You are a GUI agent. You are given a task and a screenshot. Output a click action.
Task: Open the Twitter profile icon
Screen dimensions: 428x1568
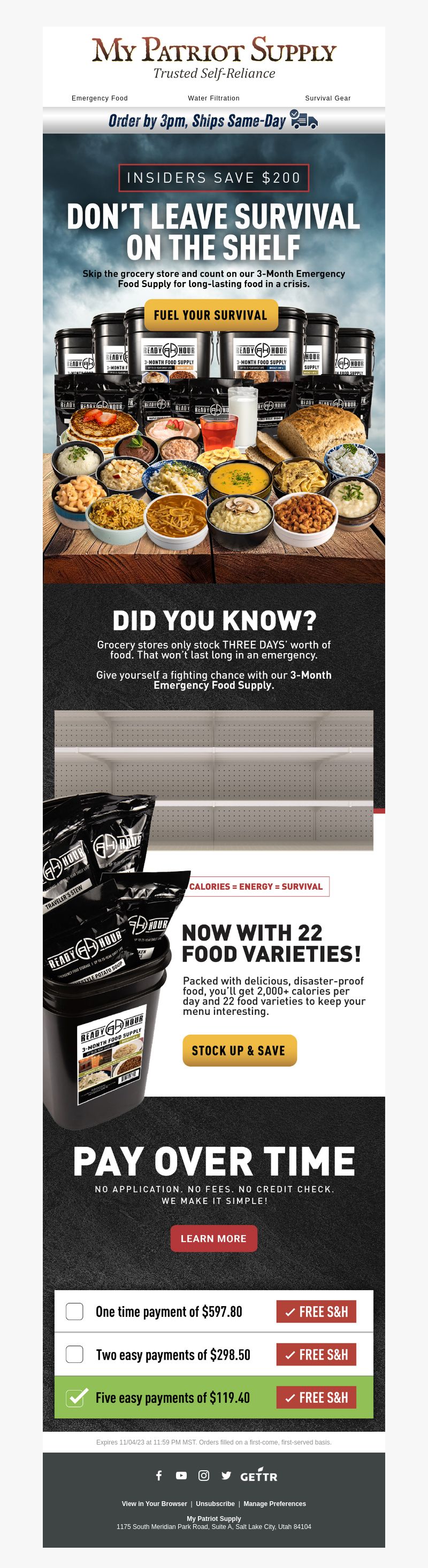click(226, 1476)
